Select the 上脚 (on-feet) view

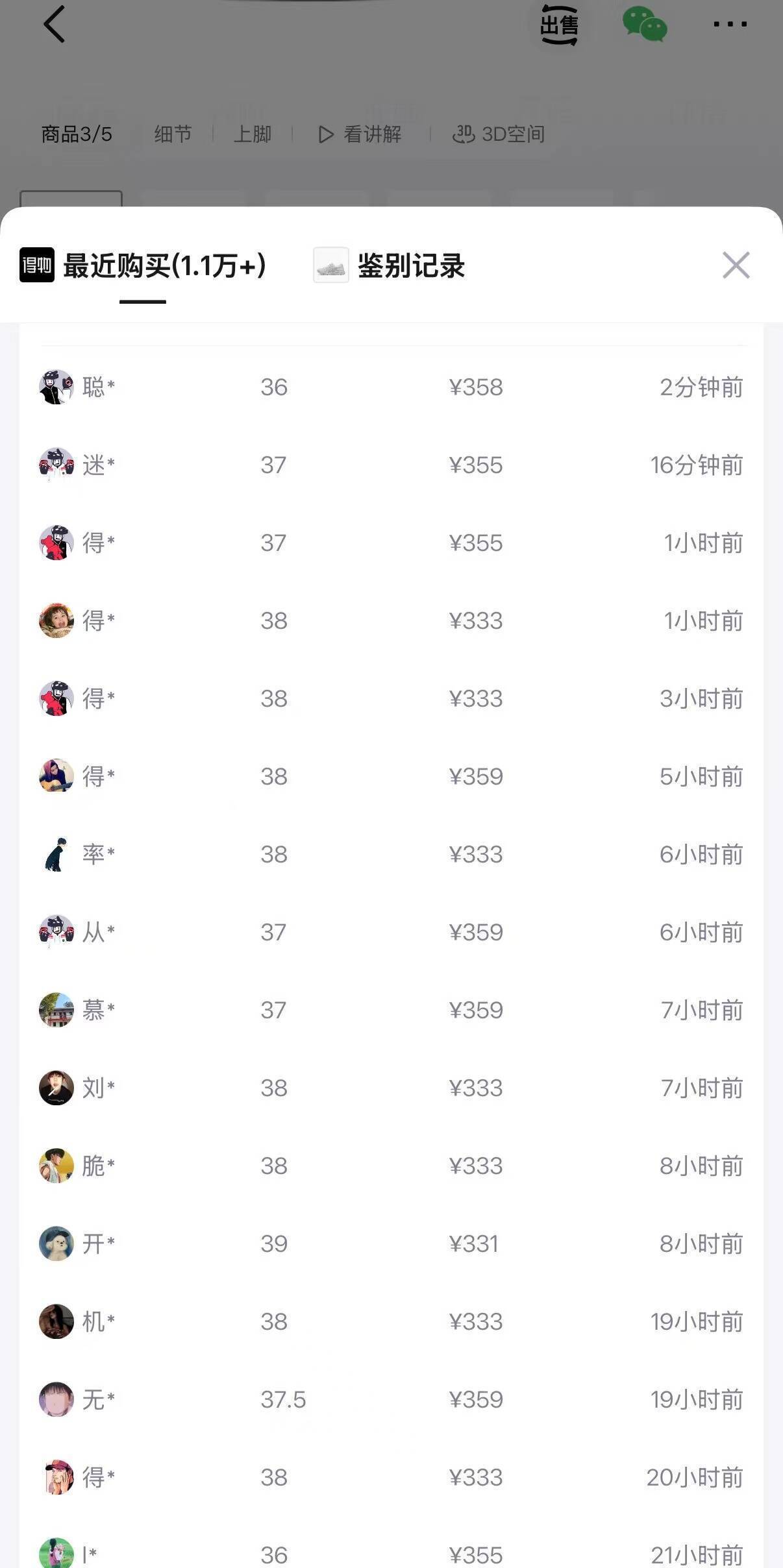tap(253, 135)
